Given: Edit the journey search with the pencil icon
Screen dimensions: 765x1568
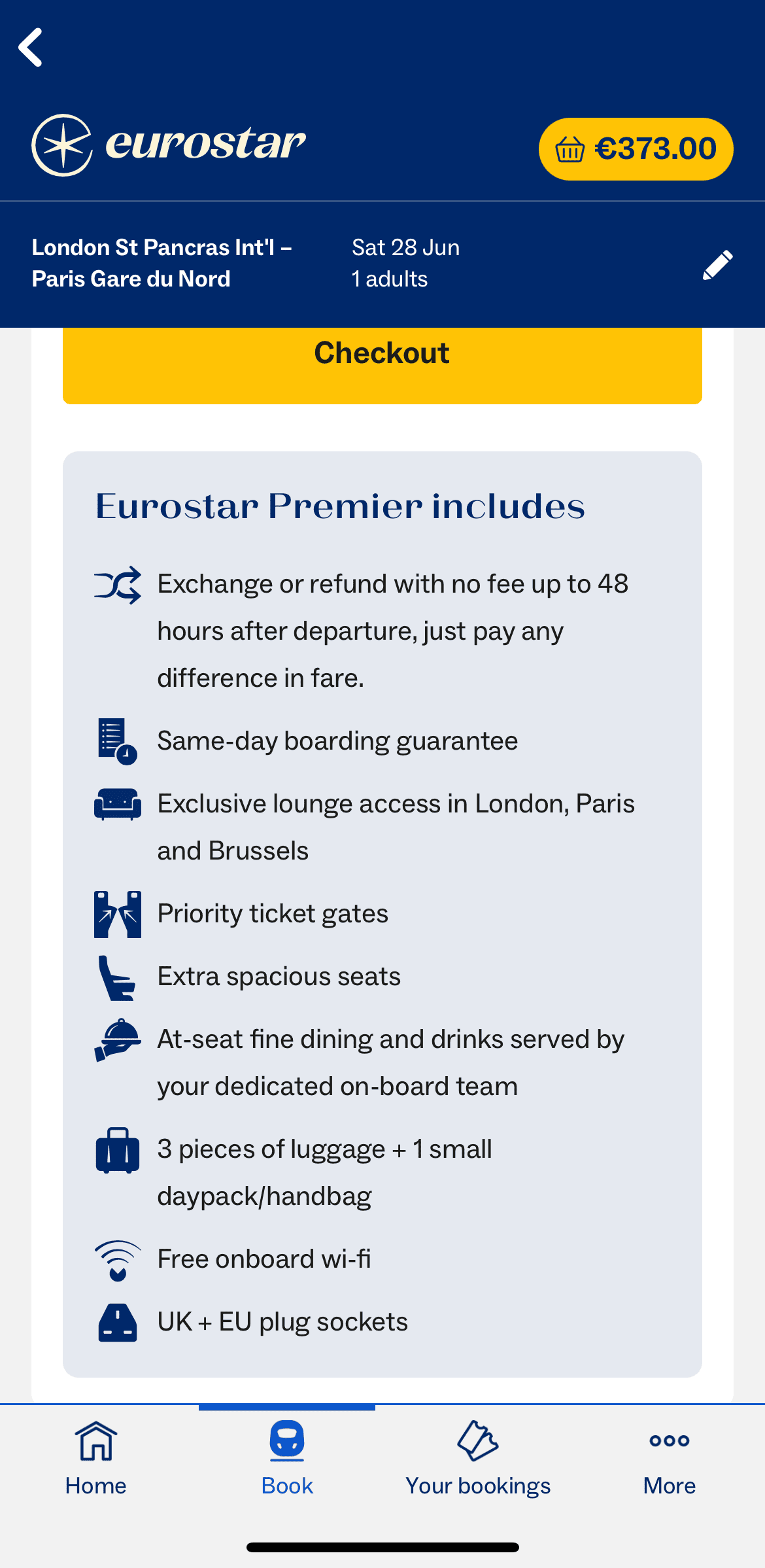Looking at the screenshot, I should tap(717, 264).
